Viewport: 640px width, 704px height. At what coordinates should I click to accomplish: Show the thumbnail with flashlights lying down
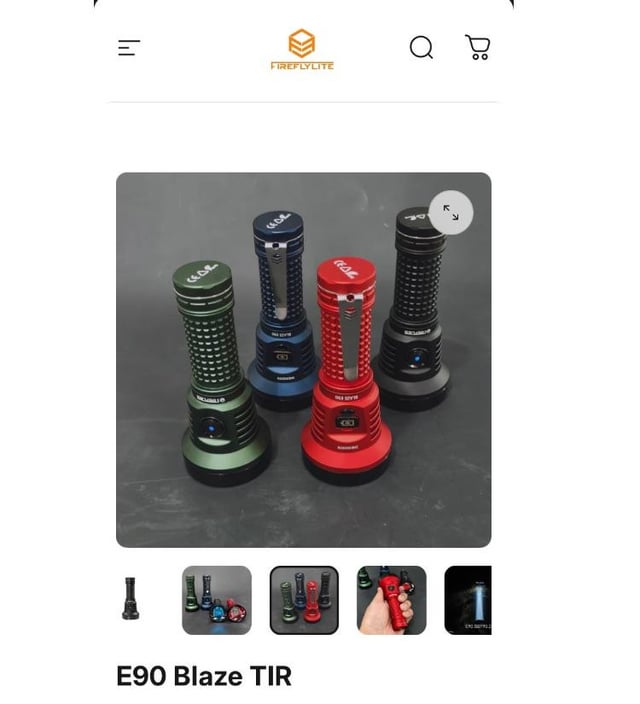click(217, 600)
